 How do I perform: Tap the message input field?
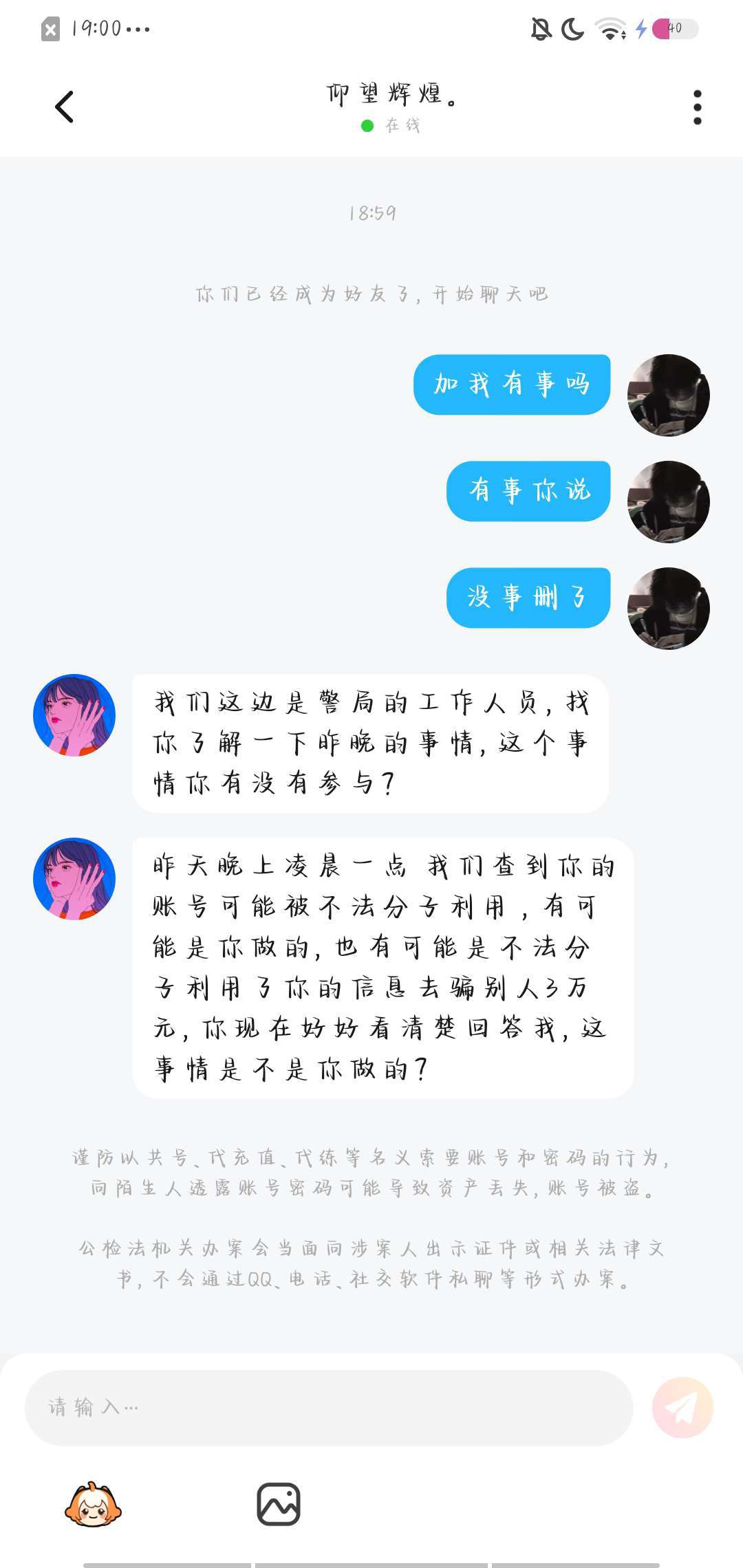click(x=329, y=1407)
